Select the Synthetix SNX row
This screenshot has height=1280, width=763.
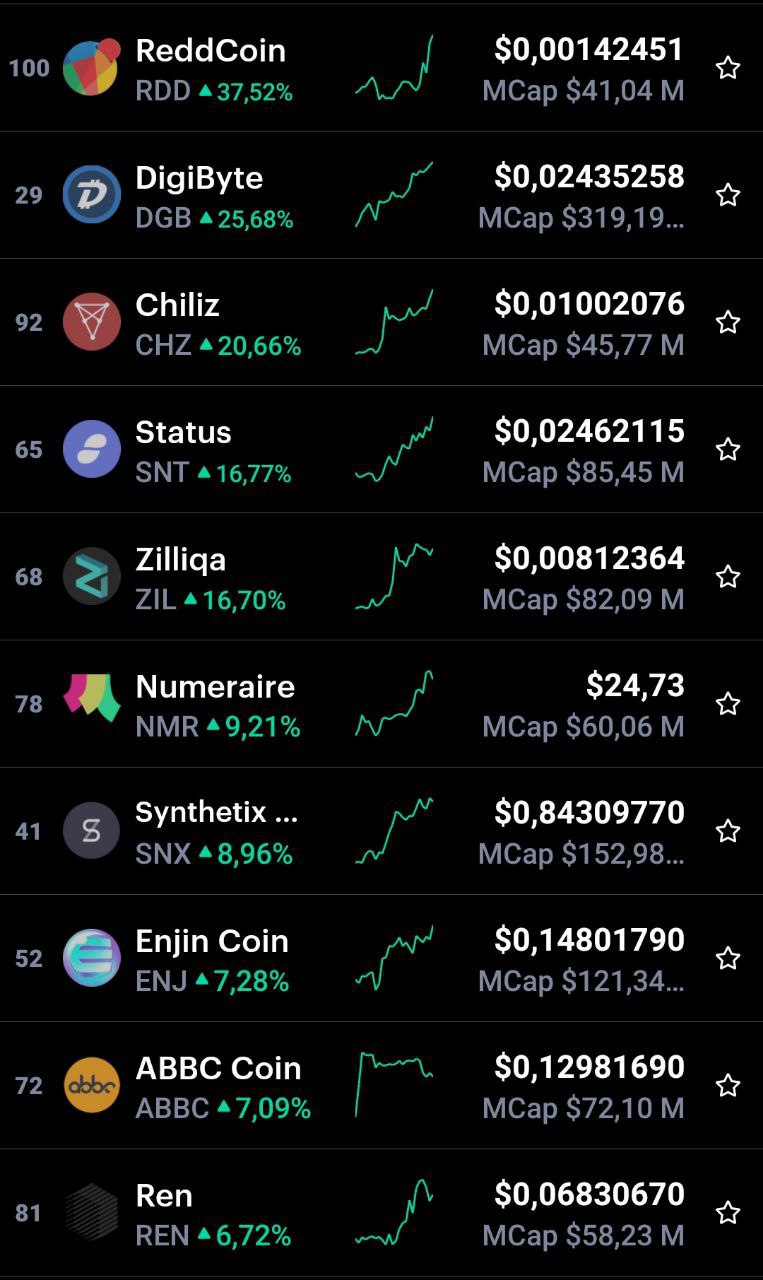(x=381, y=831)
